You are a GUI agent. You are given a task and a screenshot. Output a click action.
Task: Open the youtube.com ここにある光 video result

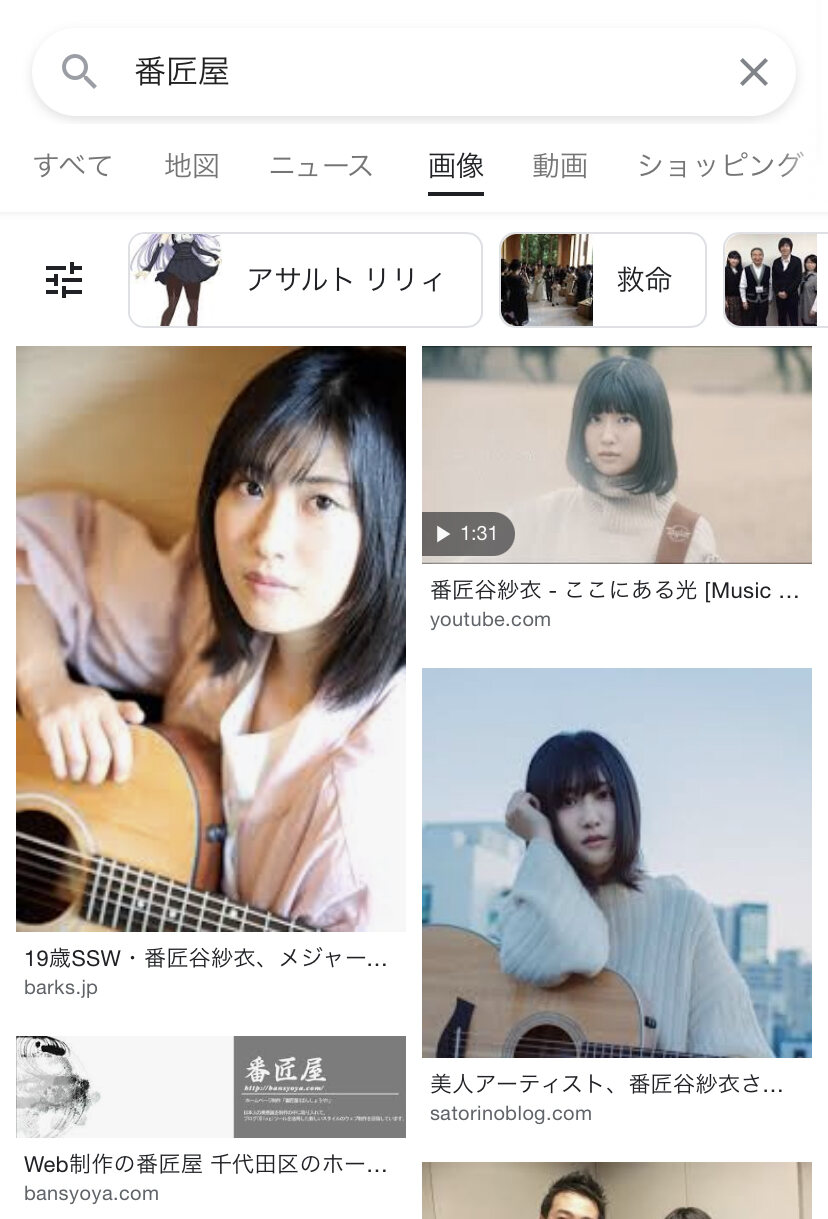[x=616, y=455]
